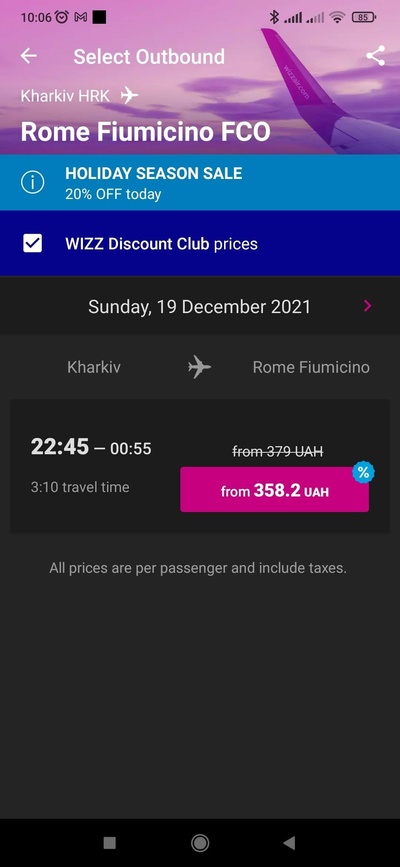Select the 358.2 UAH fare
Viewport: 400px width, 867px height.
[274, 490]
